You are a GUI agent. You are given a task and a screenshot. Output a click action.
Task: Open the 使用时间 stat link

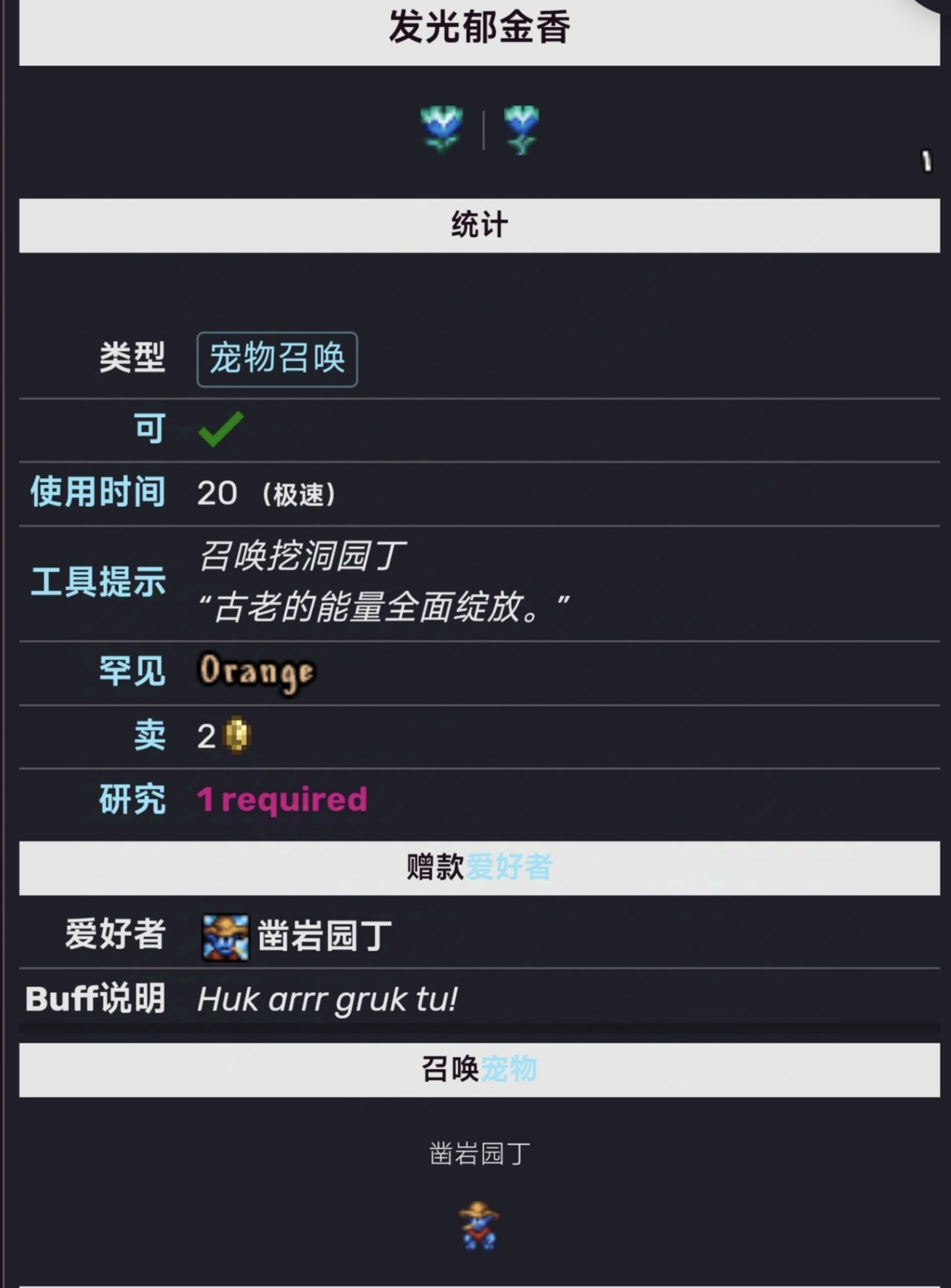tap(97, 493)
